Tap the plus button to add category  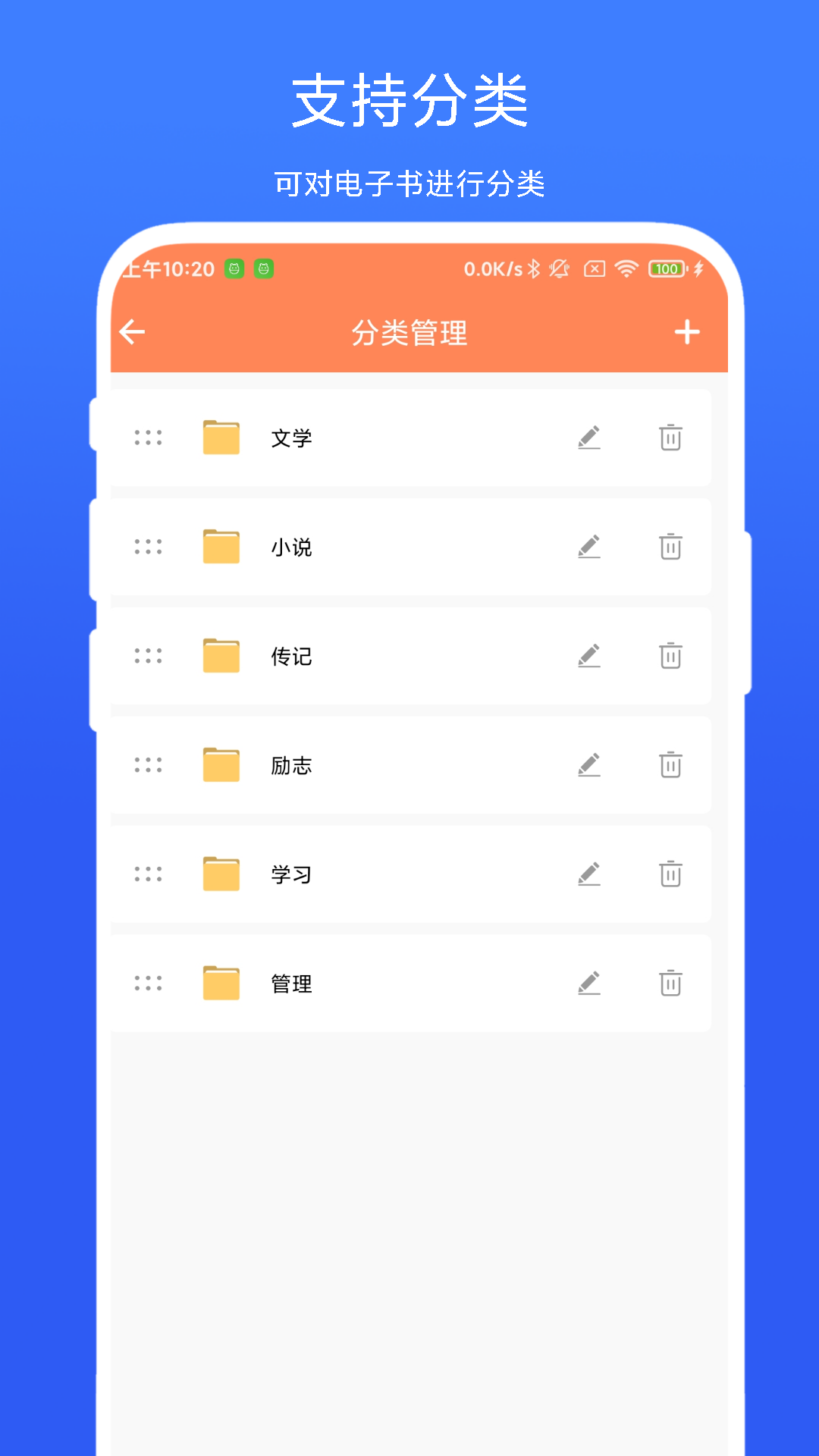688,331
